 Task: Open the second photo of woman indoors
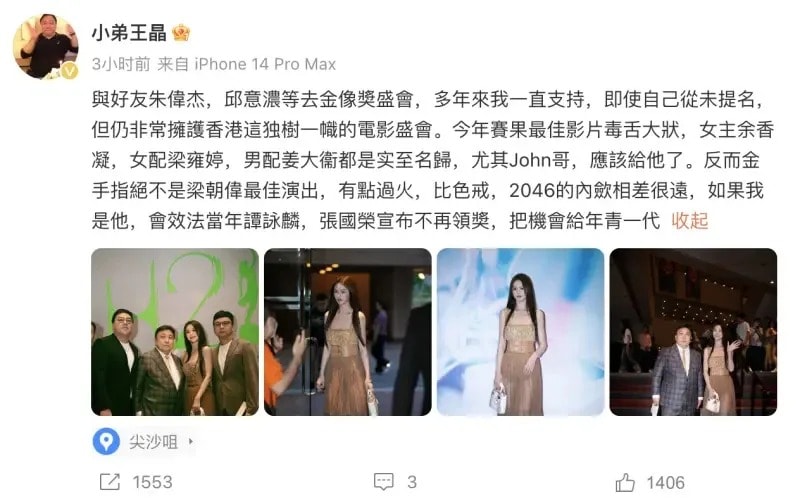(347, 331)
